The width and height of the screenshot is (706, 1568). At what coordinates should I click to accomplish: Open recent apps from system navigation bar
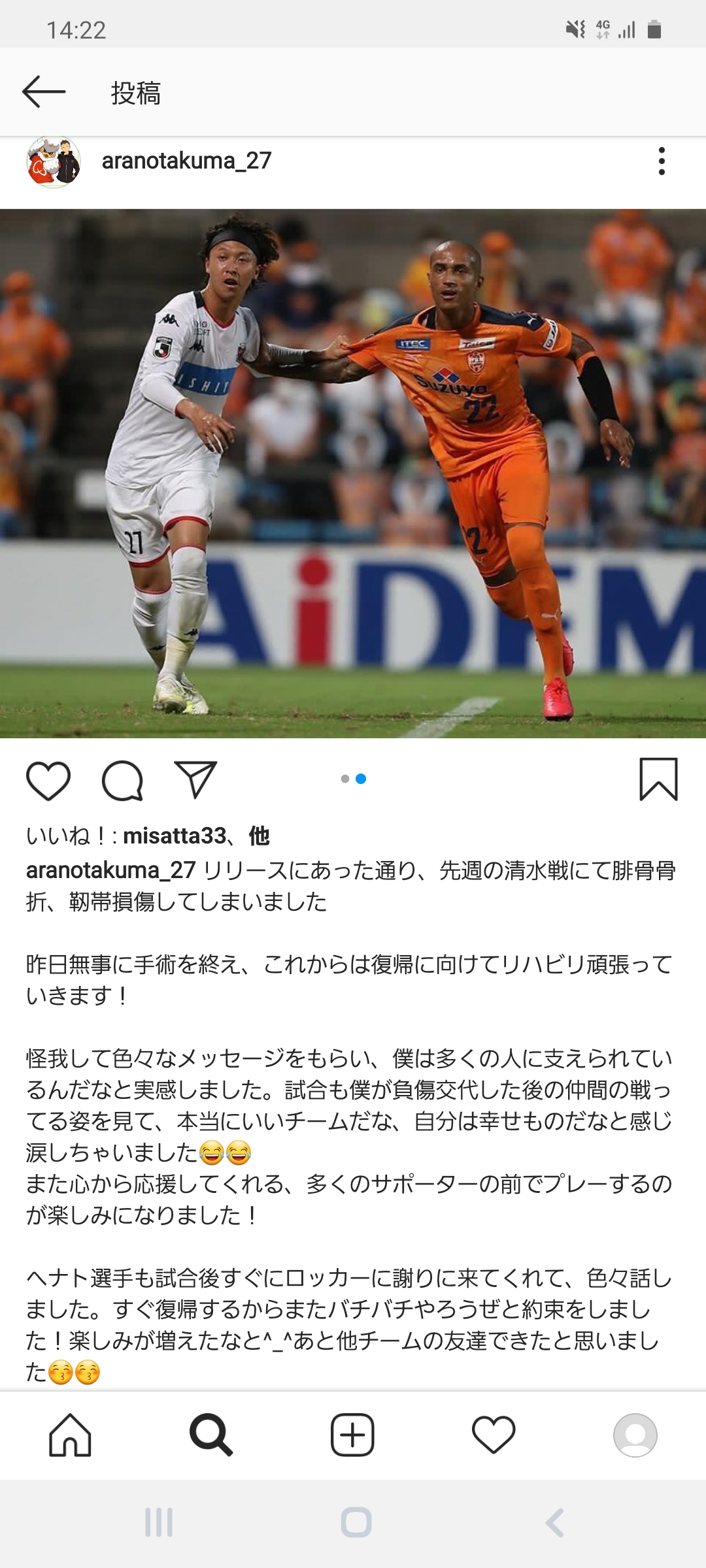tap(159, 1522)
